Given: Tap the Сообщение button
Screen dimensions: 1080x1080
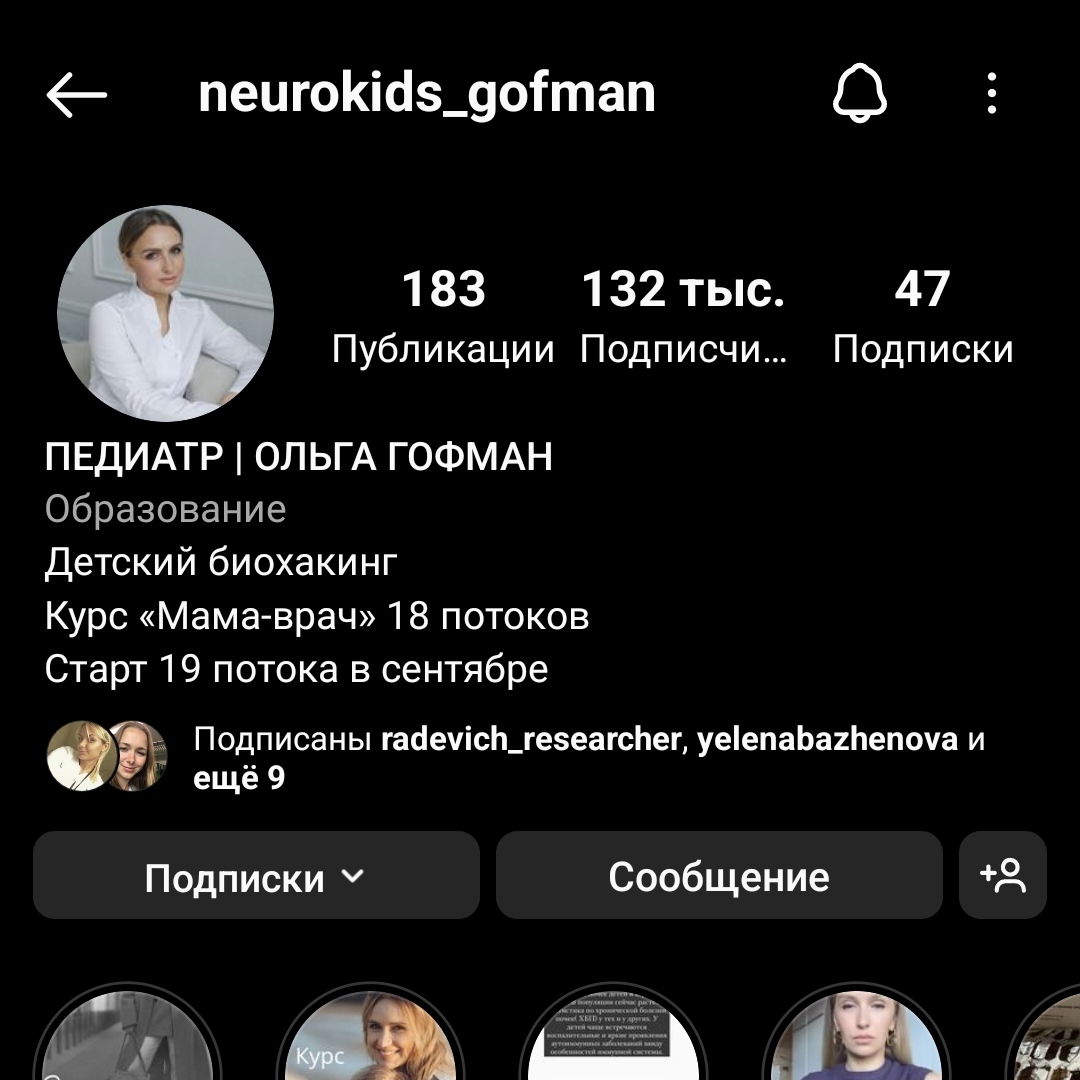Looking at the screenshot, I should point(719,876).
